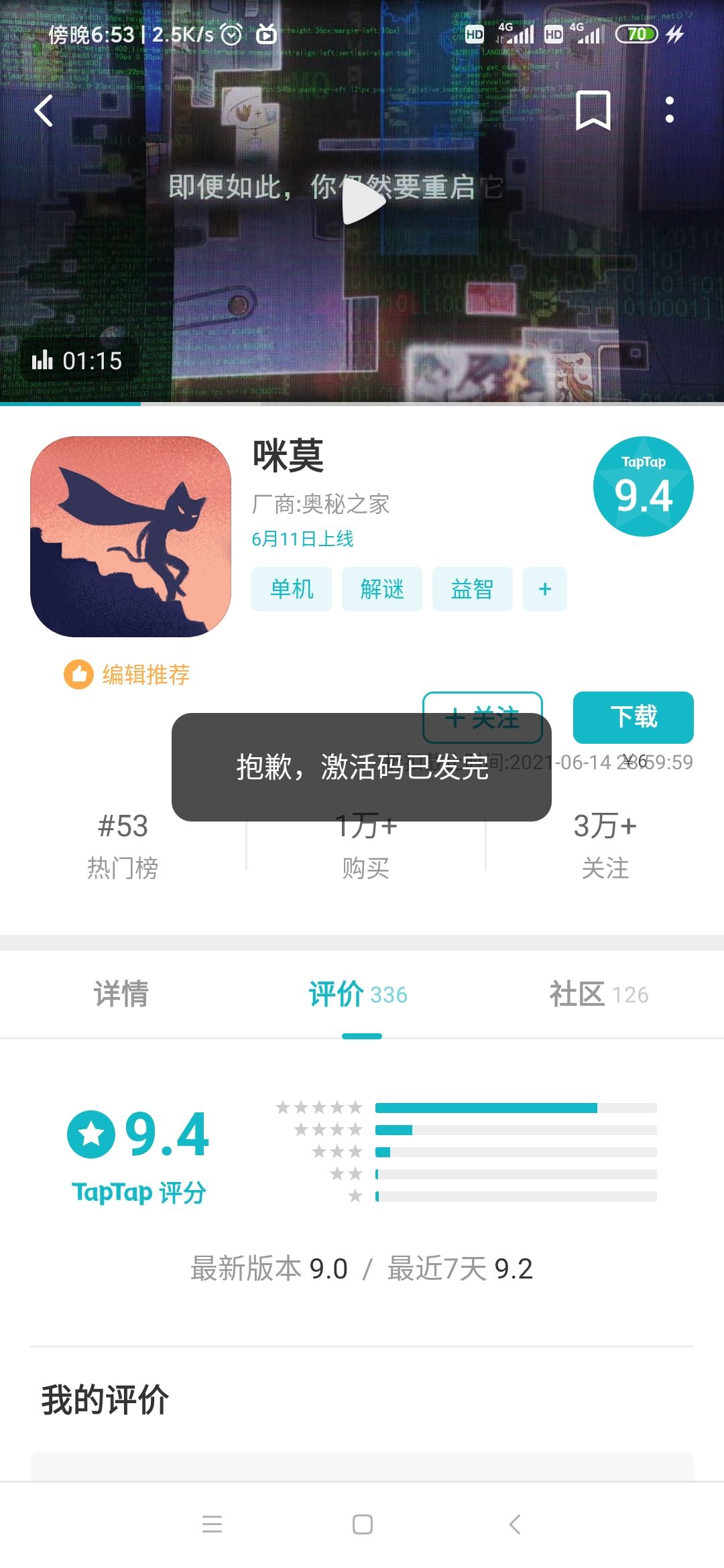Play the game trailer video
724x1568 pixels.
[363, 201]
